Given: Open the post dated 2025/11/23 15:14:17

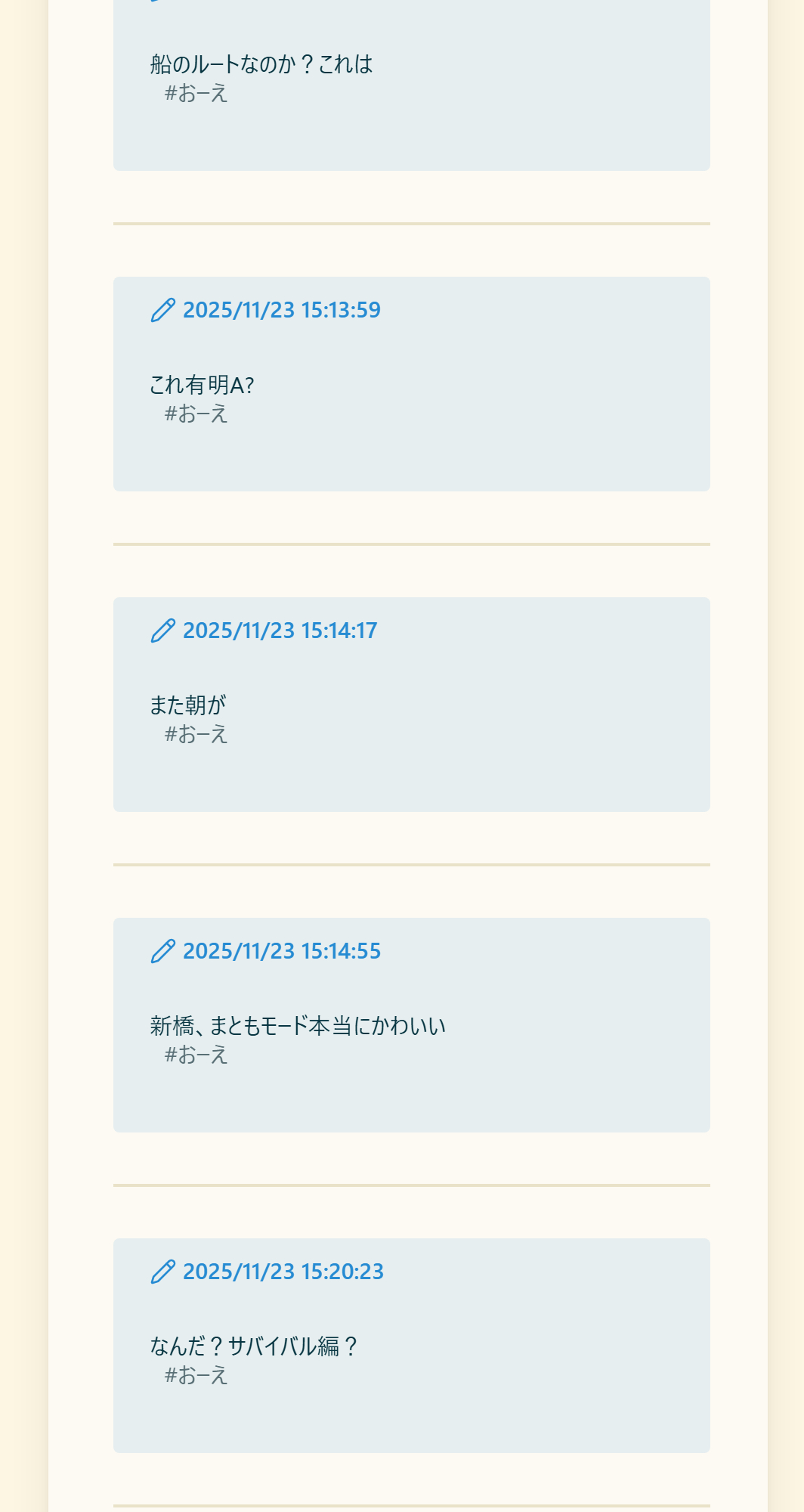Looking at the screenshot, I should [x=280, y=631].
